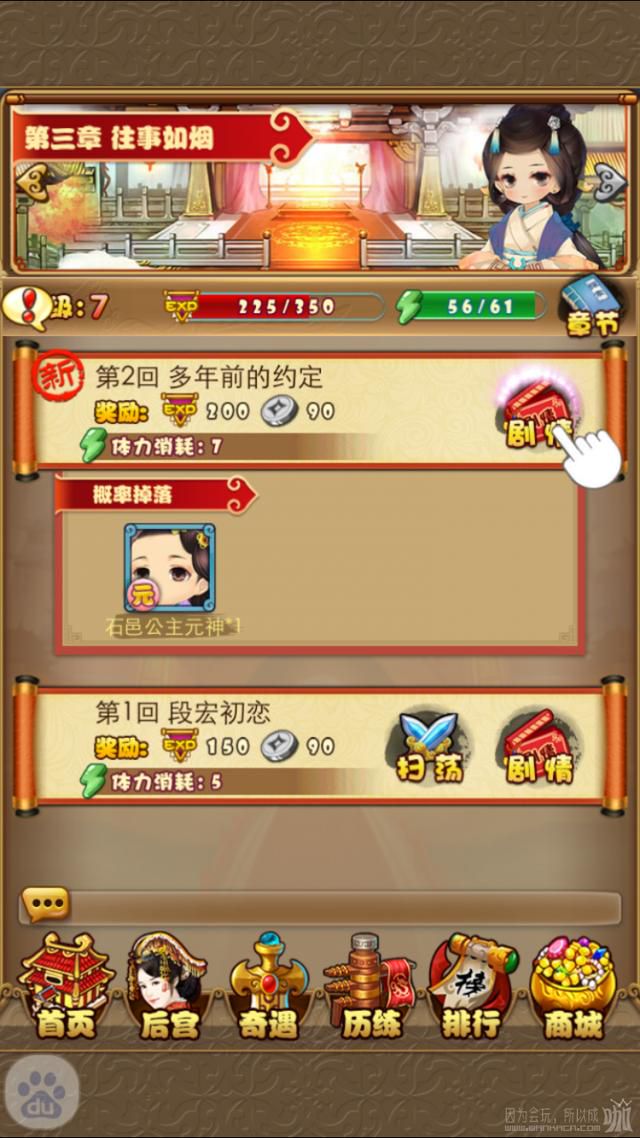Sweep 第1回 段宏初恋 with 扫荡
Screen dimensions: 640x1138
[x=430, y=747]
